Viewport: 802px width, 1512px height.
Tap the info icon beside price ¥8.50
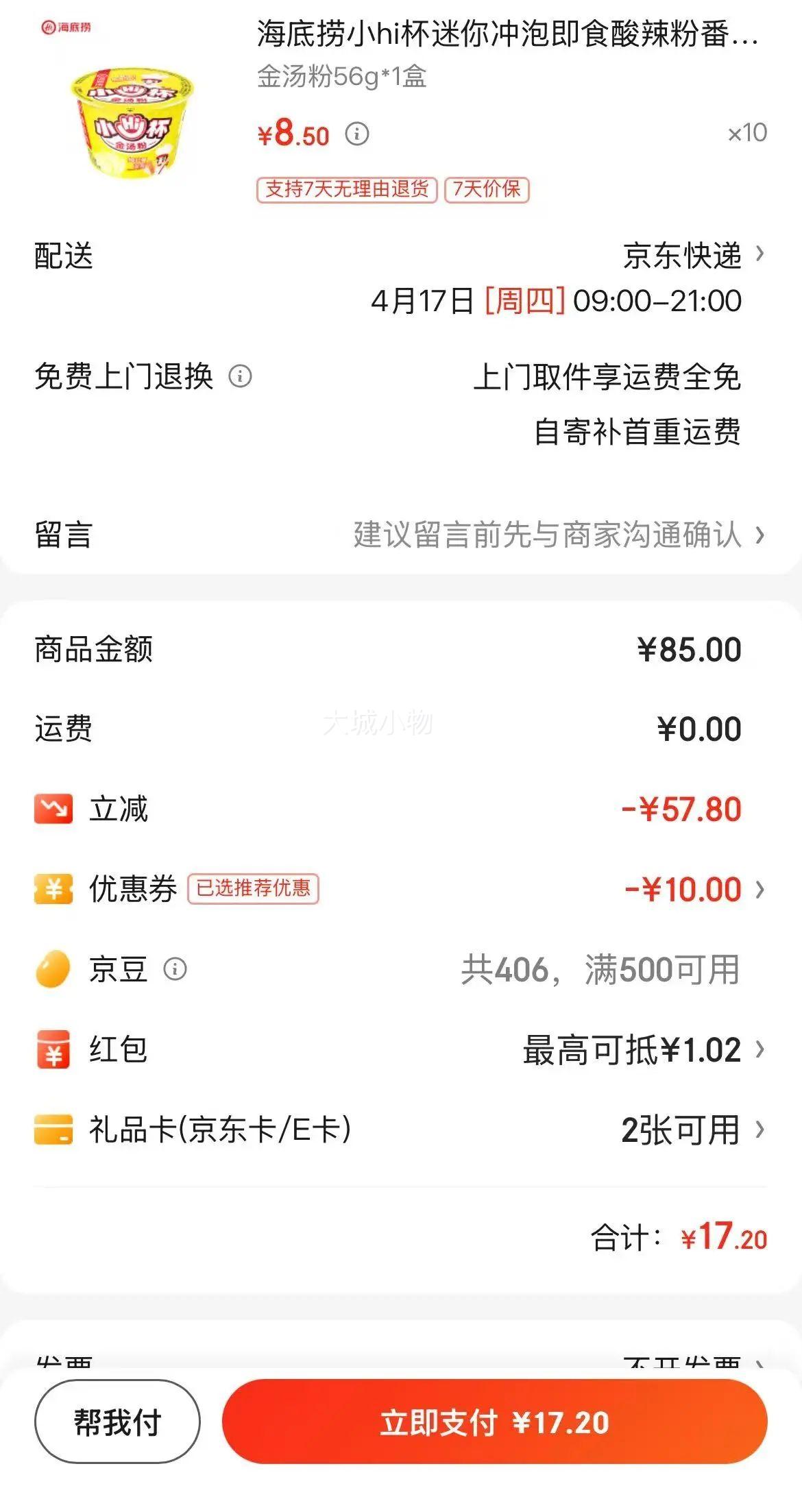click(356, 134)
